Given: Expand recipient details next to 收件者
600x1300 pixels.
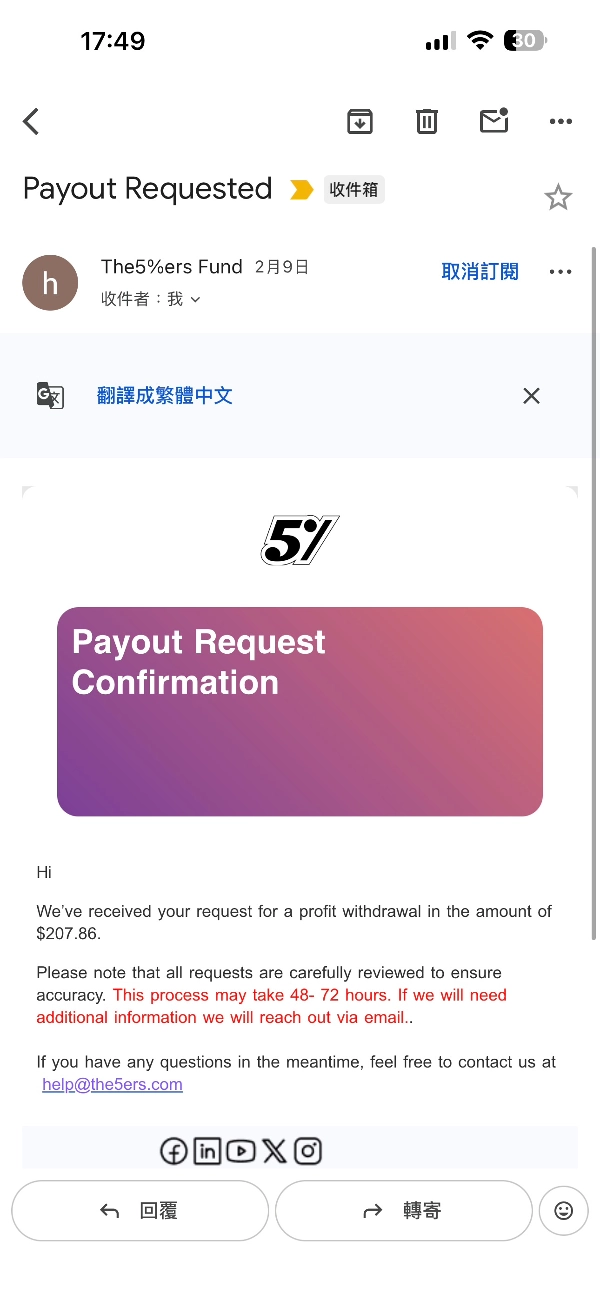Looking at the screenshot, I should click(195, 299).
